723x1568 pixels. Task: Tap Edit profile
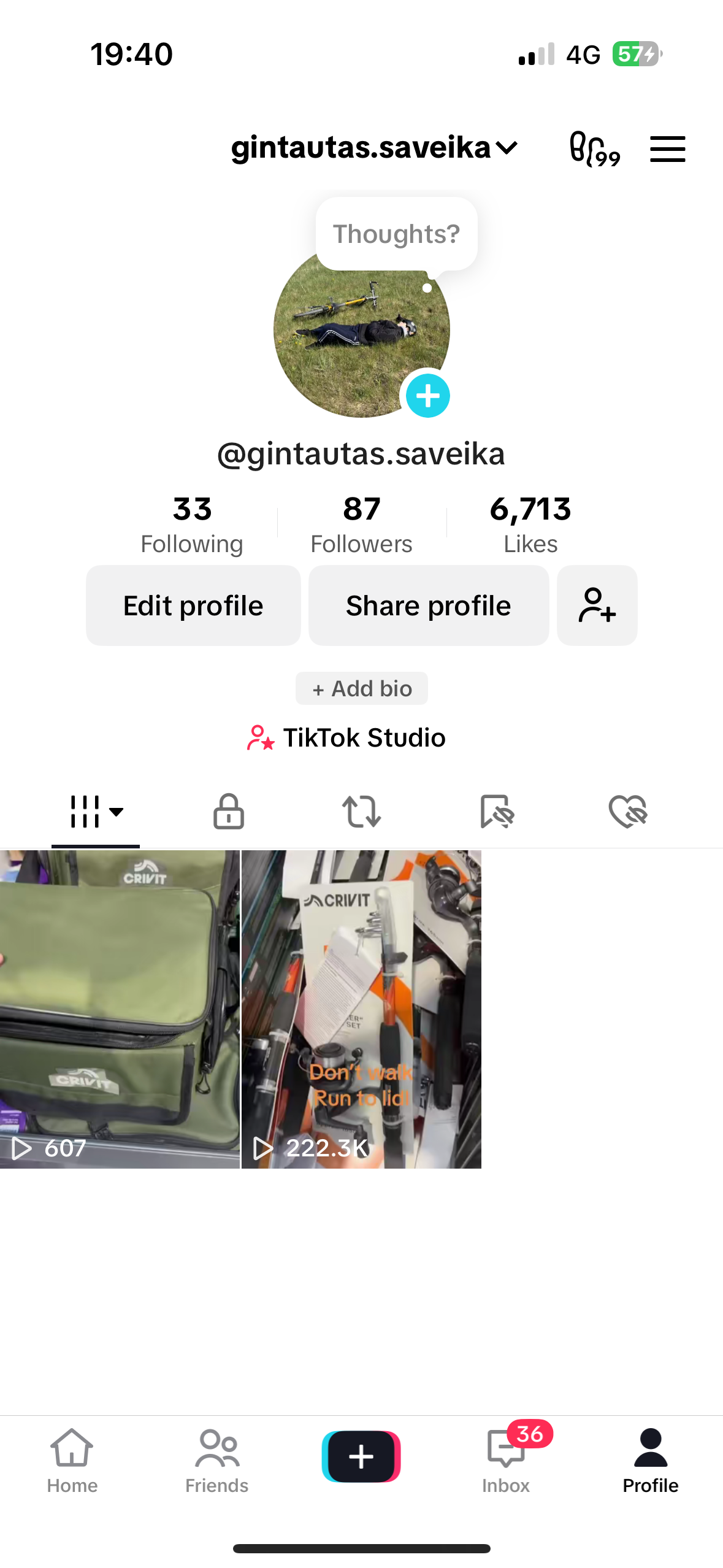193,605
